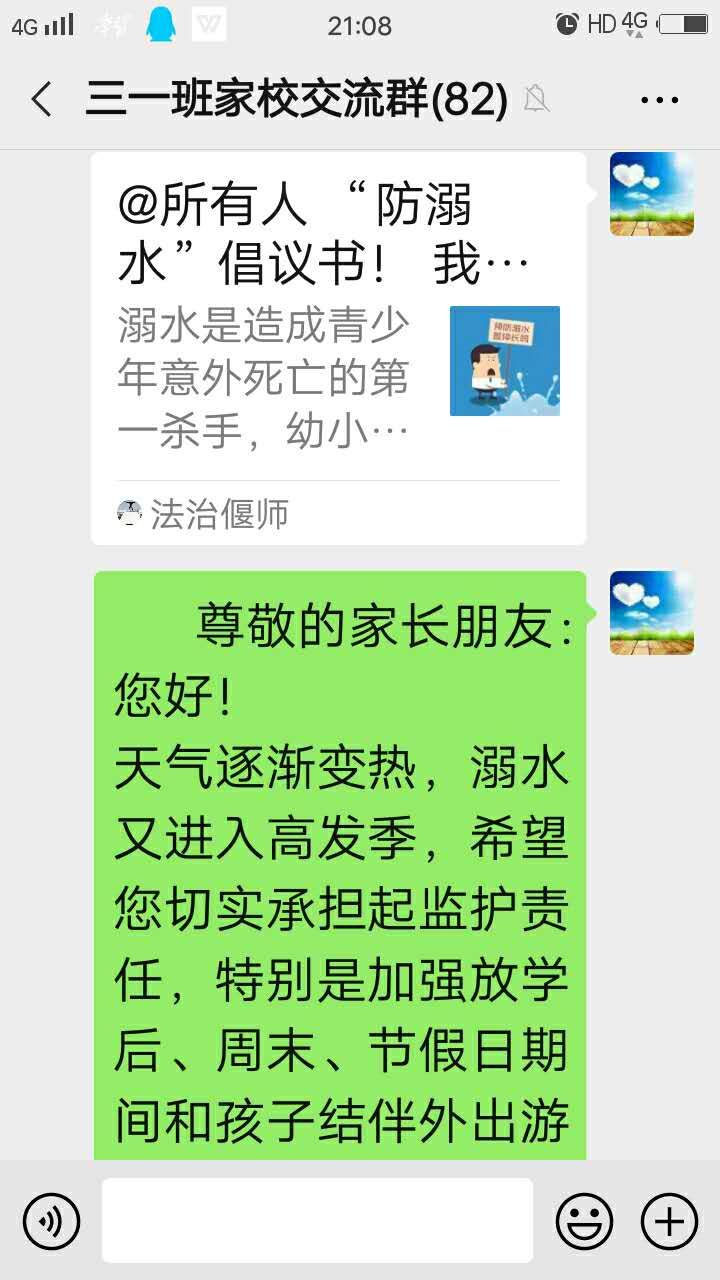Open the emoji picker
Image resolution: width=720 pixels, height=1280 pixels.
point(584,1221)
